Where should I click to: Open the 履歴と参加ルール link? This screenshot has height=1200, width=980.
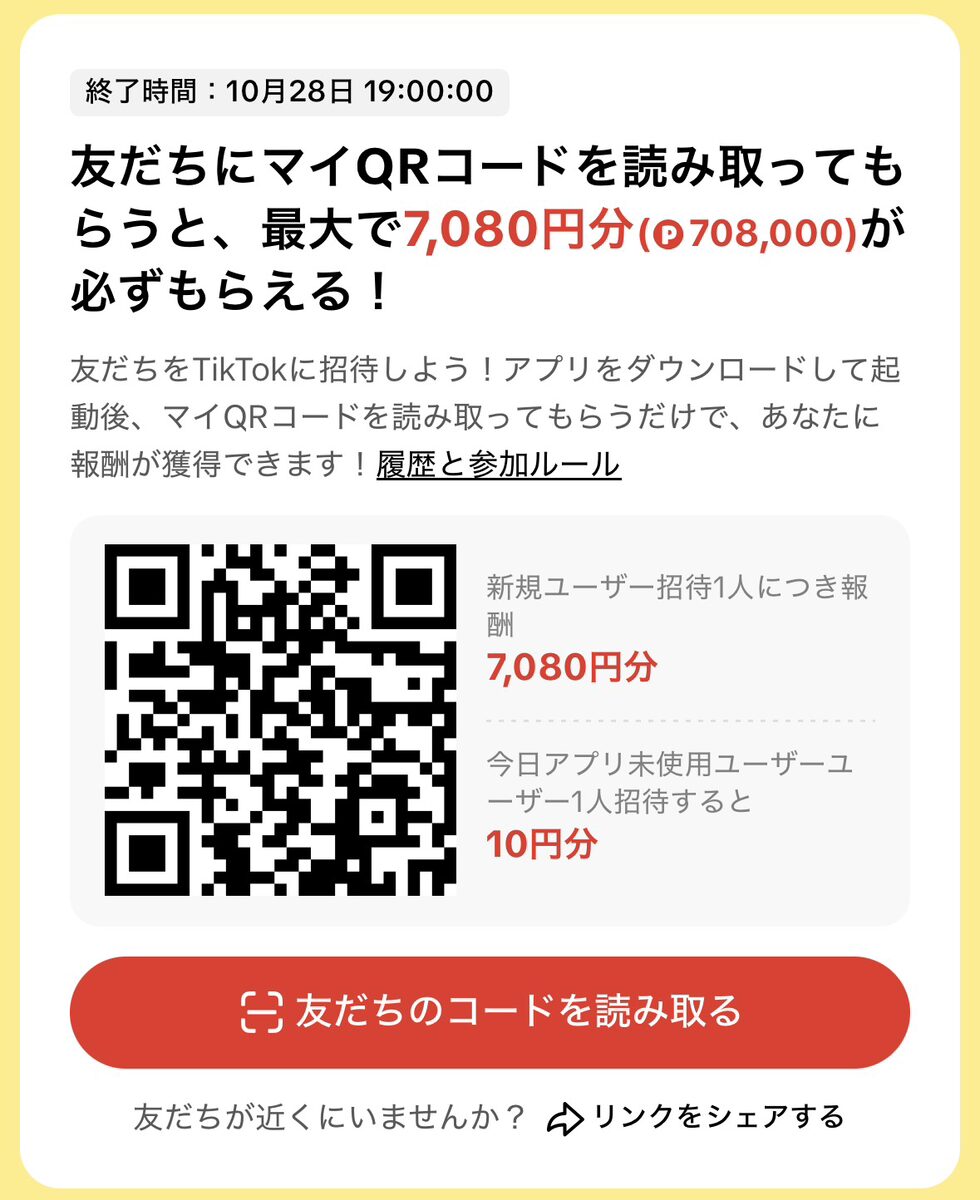pos(499,464)
